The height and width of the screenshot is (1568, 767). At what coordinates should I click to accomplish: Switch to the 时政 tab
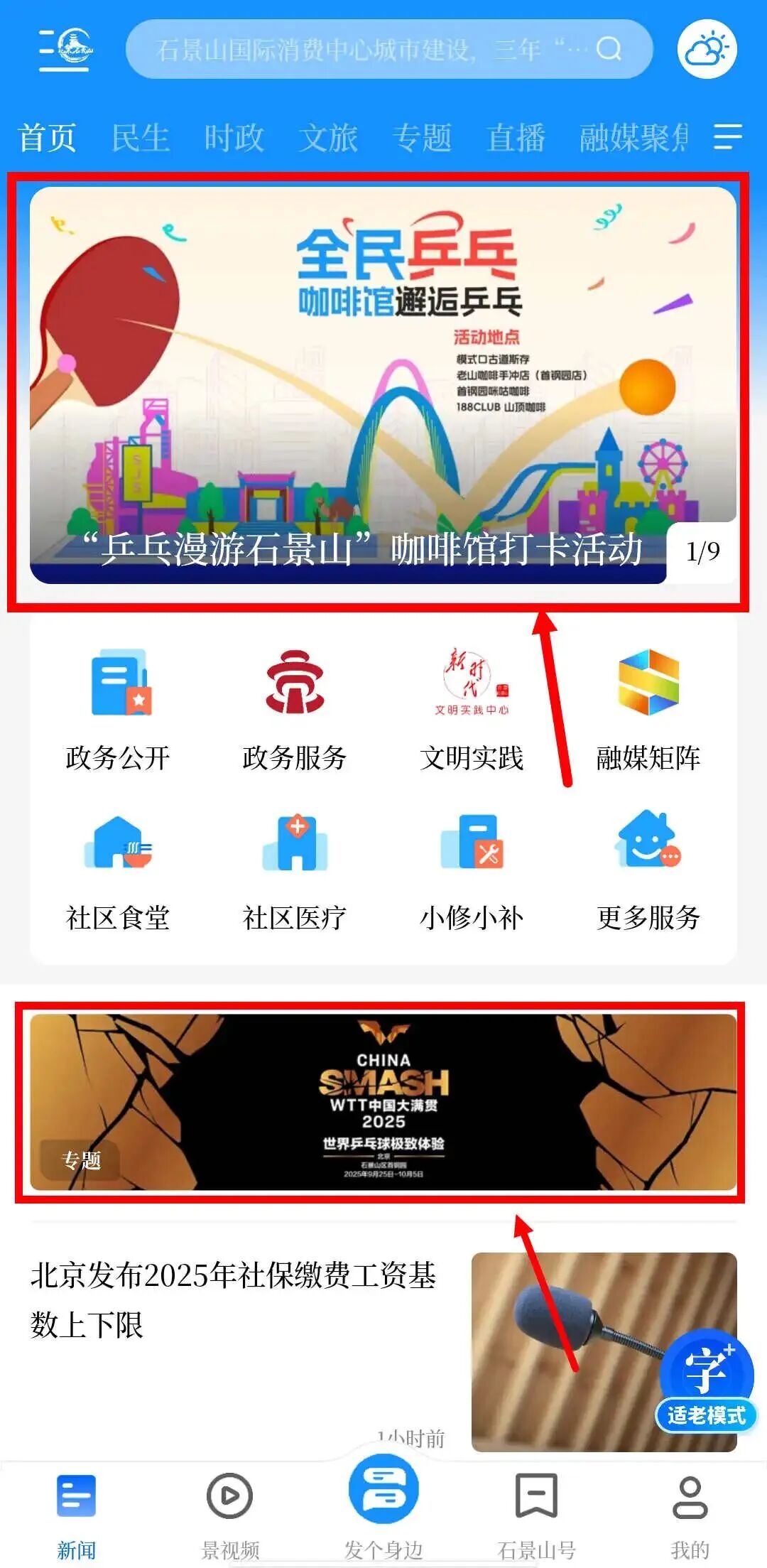pos(234,137)
